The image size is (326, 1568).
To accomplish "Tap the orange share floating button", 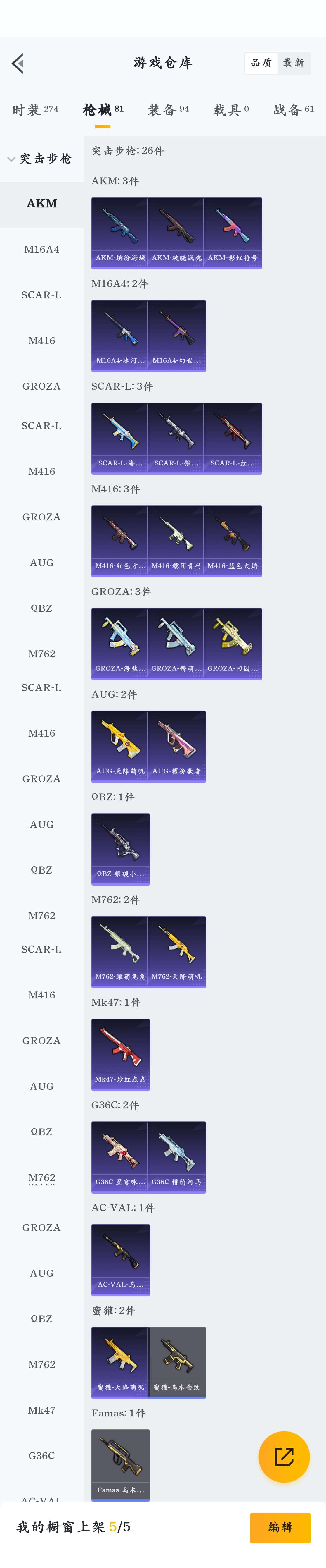I will [x=283, y=1457].
